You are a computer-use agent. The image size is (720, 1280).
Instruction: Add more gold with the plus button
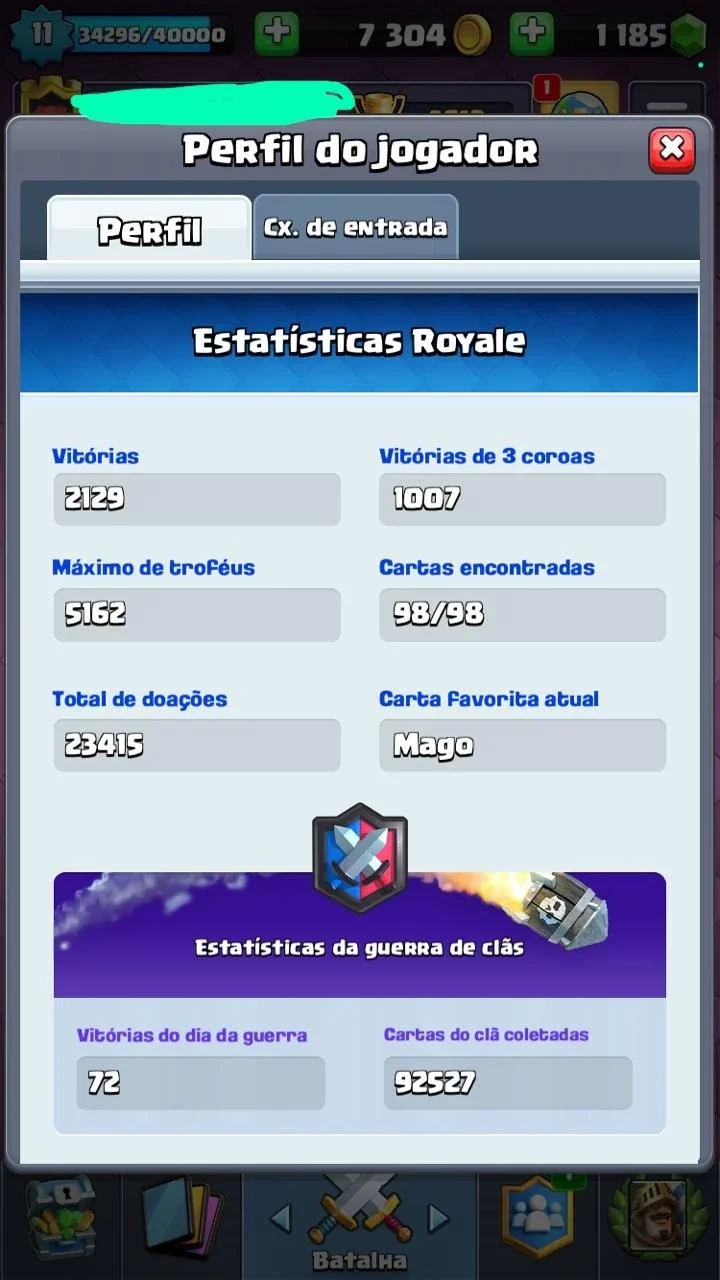(277, 34)
